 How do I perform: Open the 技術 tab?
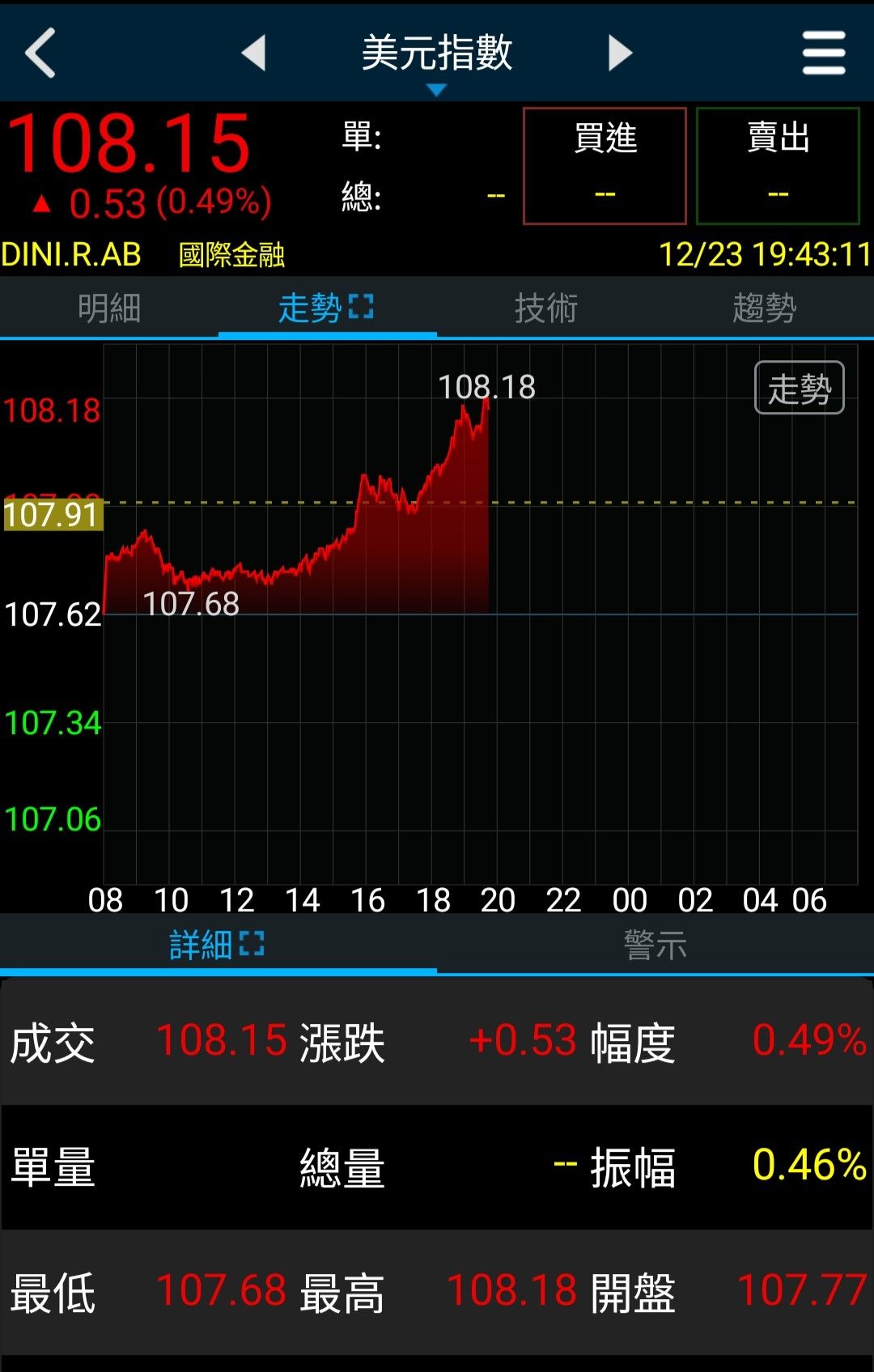(546, 308)
